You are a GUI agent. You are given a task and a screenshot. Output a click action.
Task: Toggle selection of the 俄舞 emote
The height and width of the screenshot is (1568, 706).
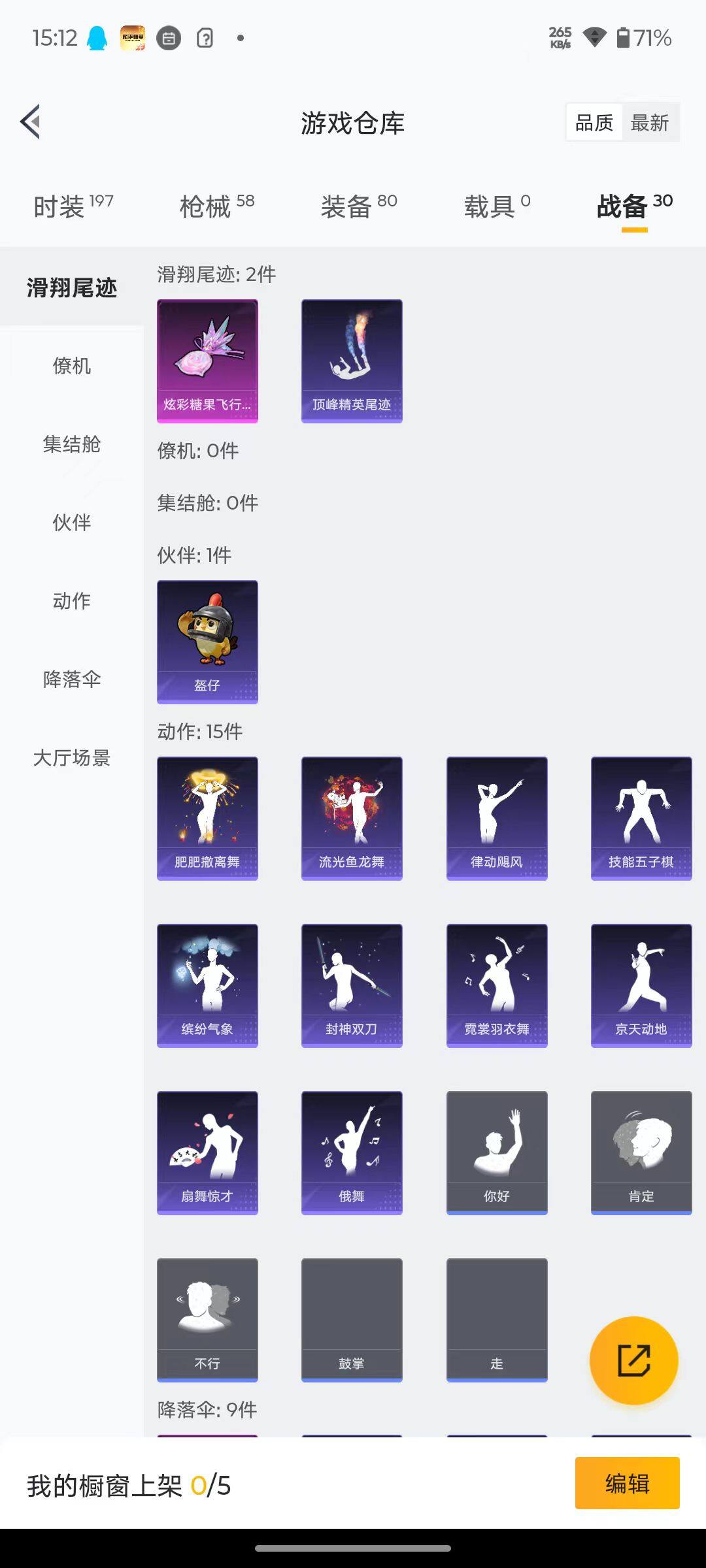[x=352, y=1152]
